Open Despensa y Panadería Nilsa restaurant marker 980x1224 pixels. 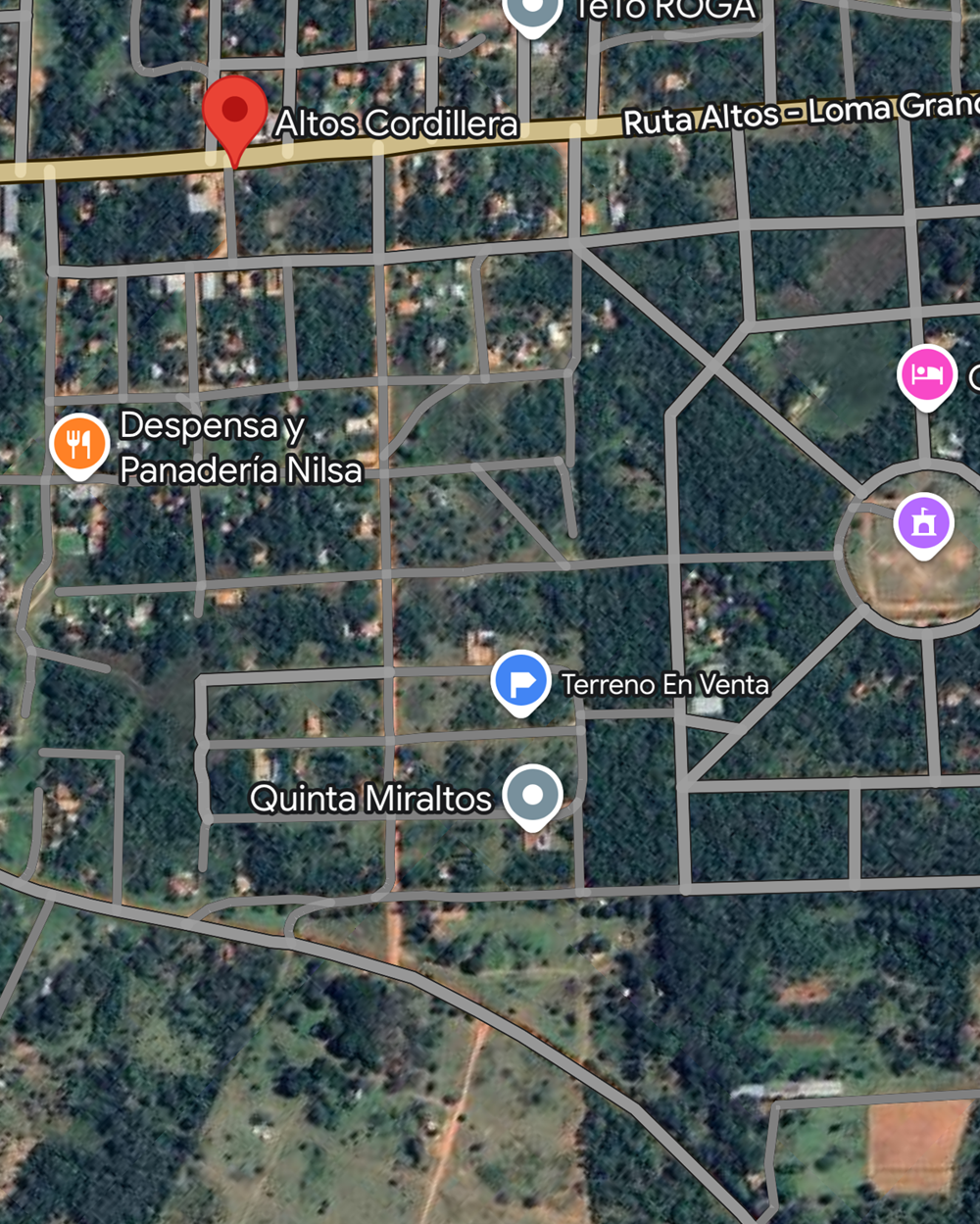(79, 444)
